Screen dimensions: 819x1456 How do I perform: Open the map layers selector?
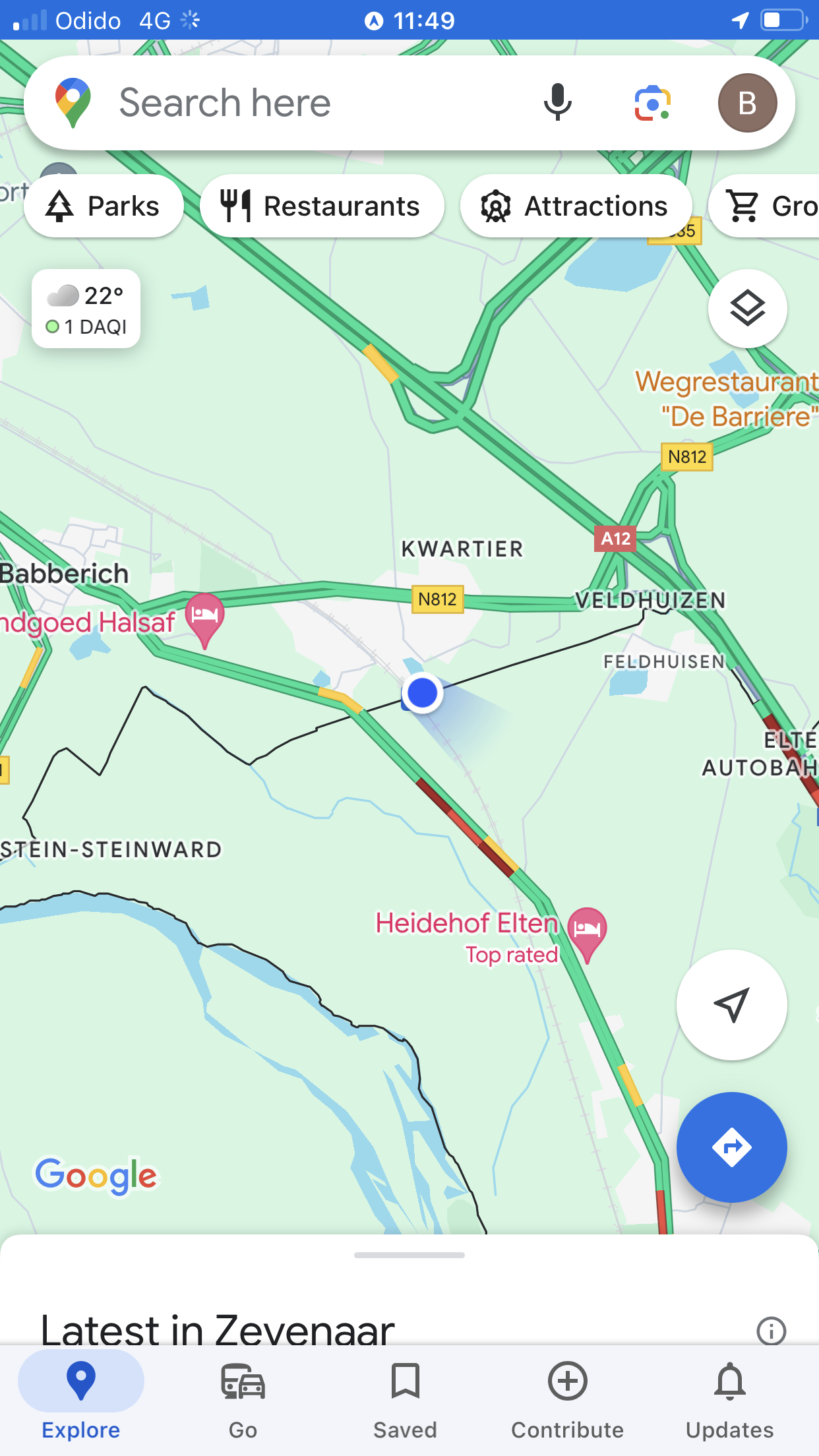click(x=747, y=308)
